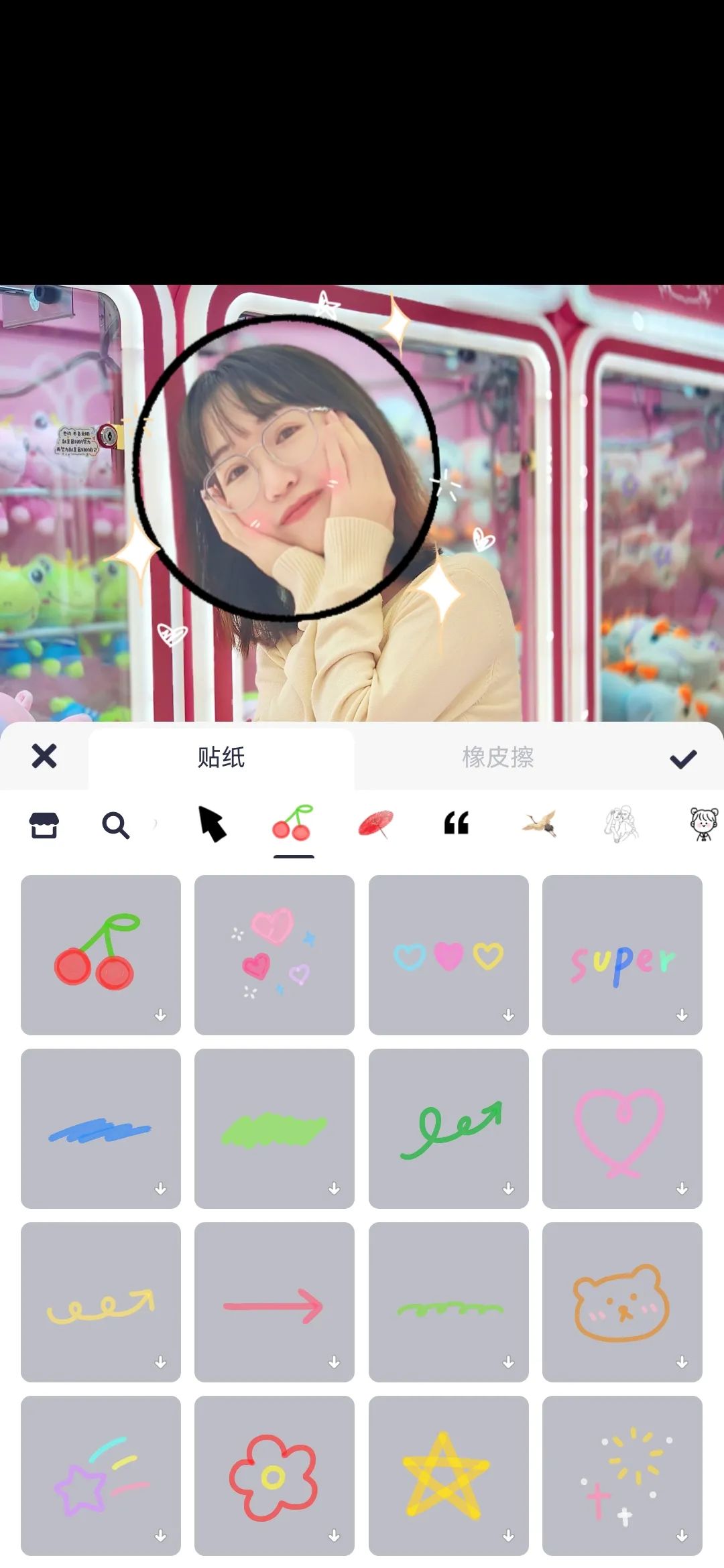Confirm sticker edits with the checkmark
This screenshot has width=724, height=1568.
(683, 759)
